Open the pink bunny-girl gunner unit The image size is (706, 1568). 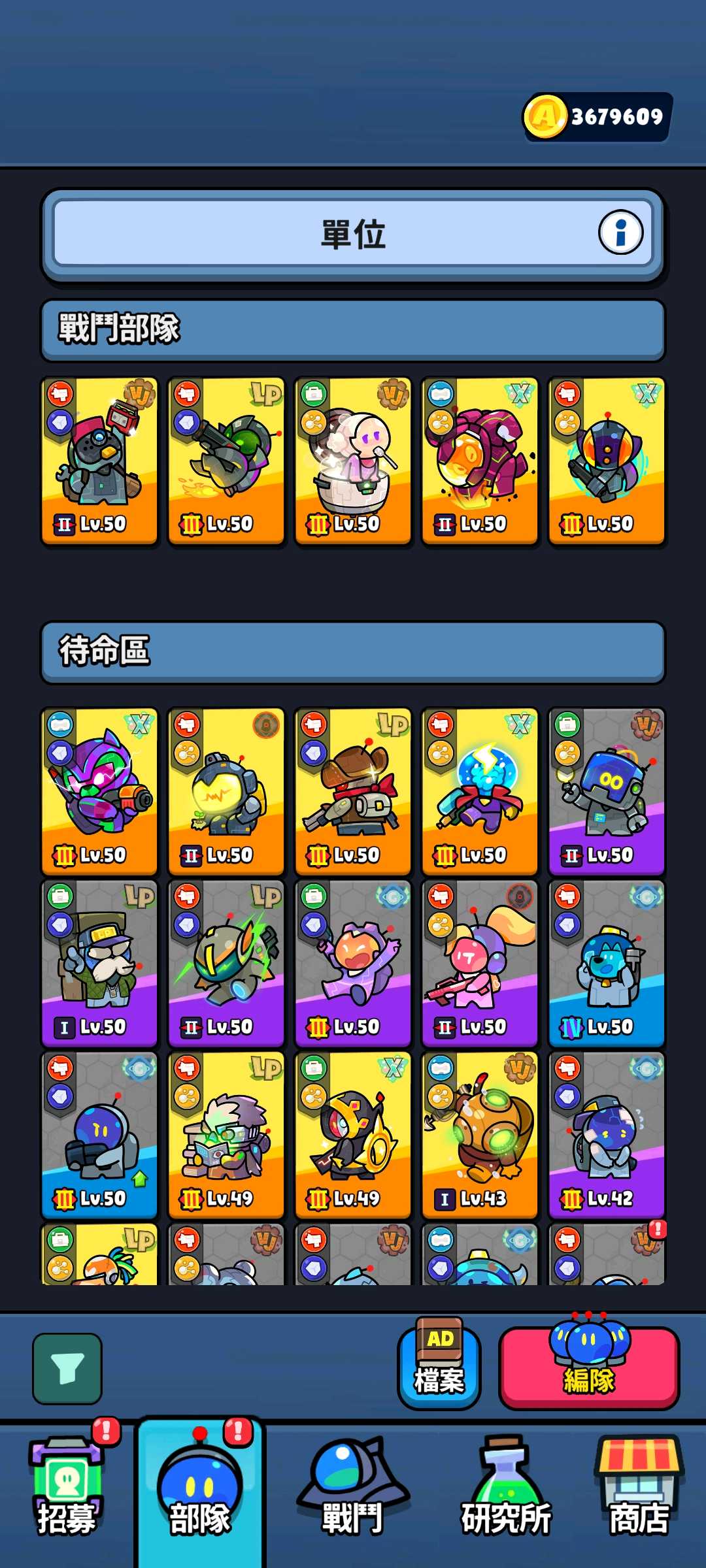(480, 964)
